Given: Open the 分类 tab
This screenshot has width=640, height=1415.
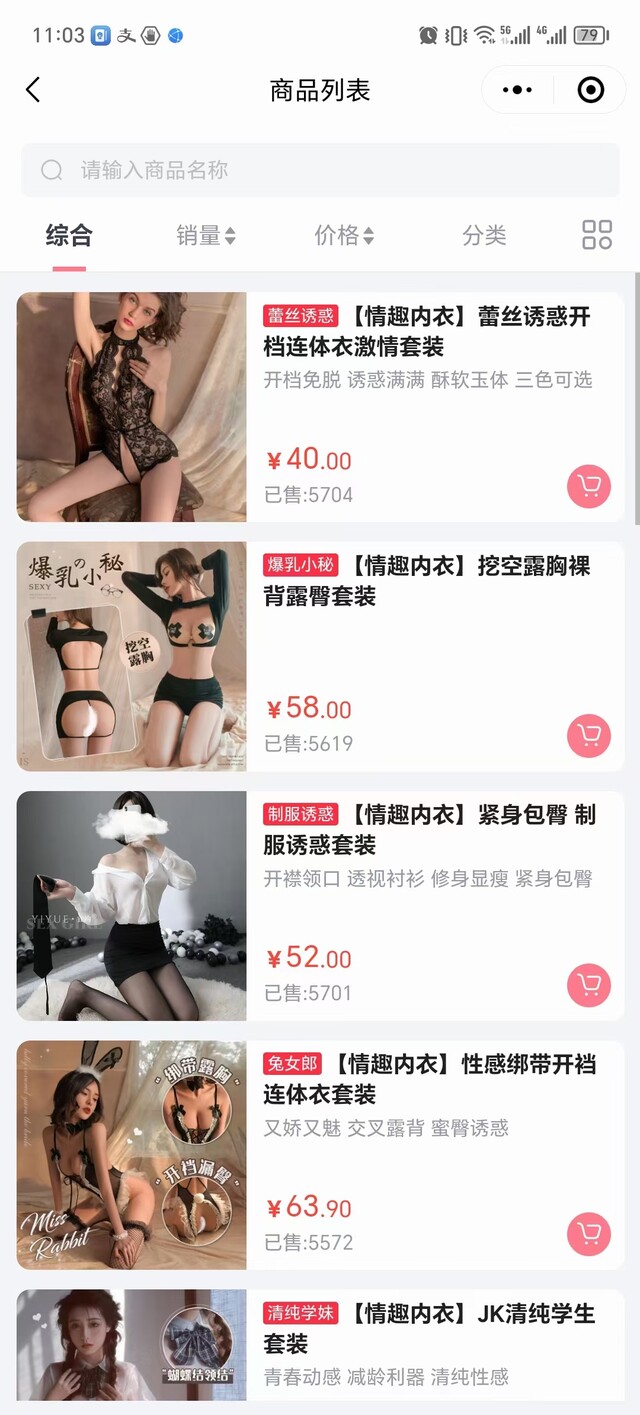Looking at the screenshot, I should click(x=485, y=236).
